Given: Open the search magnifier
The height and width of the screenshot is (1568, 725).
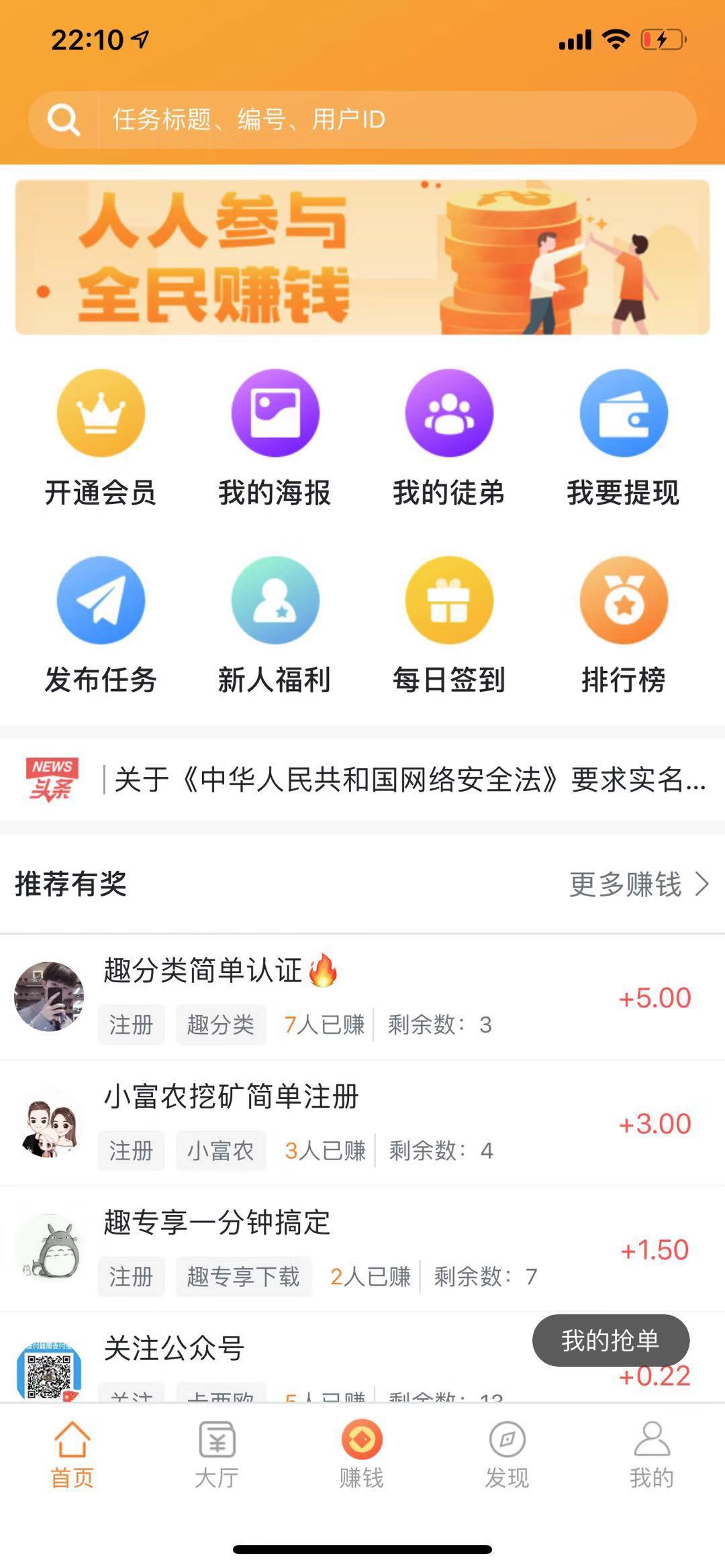Looking at the screenshot, I should click(64, 122).
